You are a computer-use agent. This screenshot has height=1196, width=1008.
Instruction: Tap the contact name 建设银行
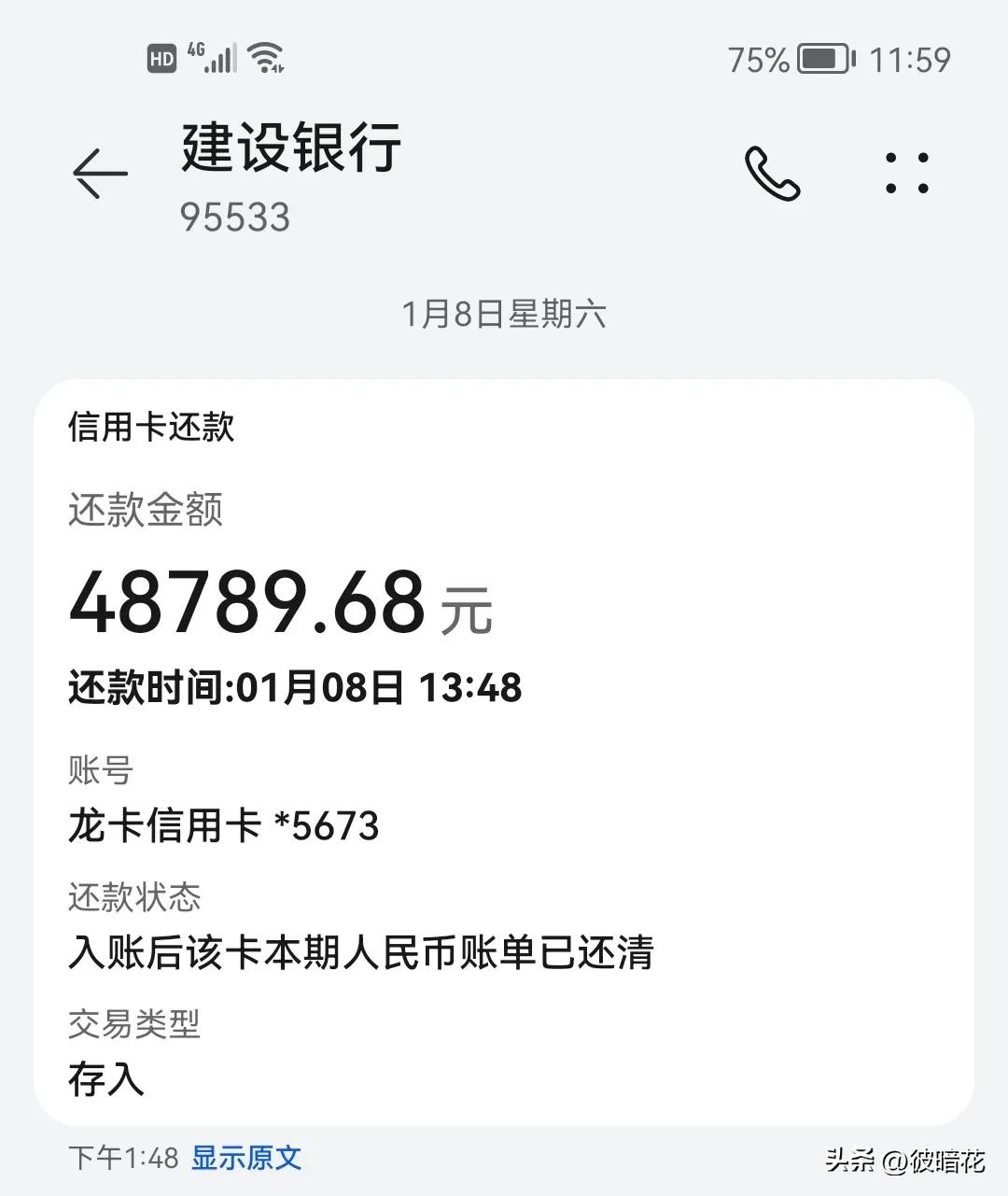click(x=290, y=151)
